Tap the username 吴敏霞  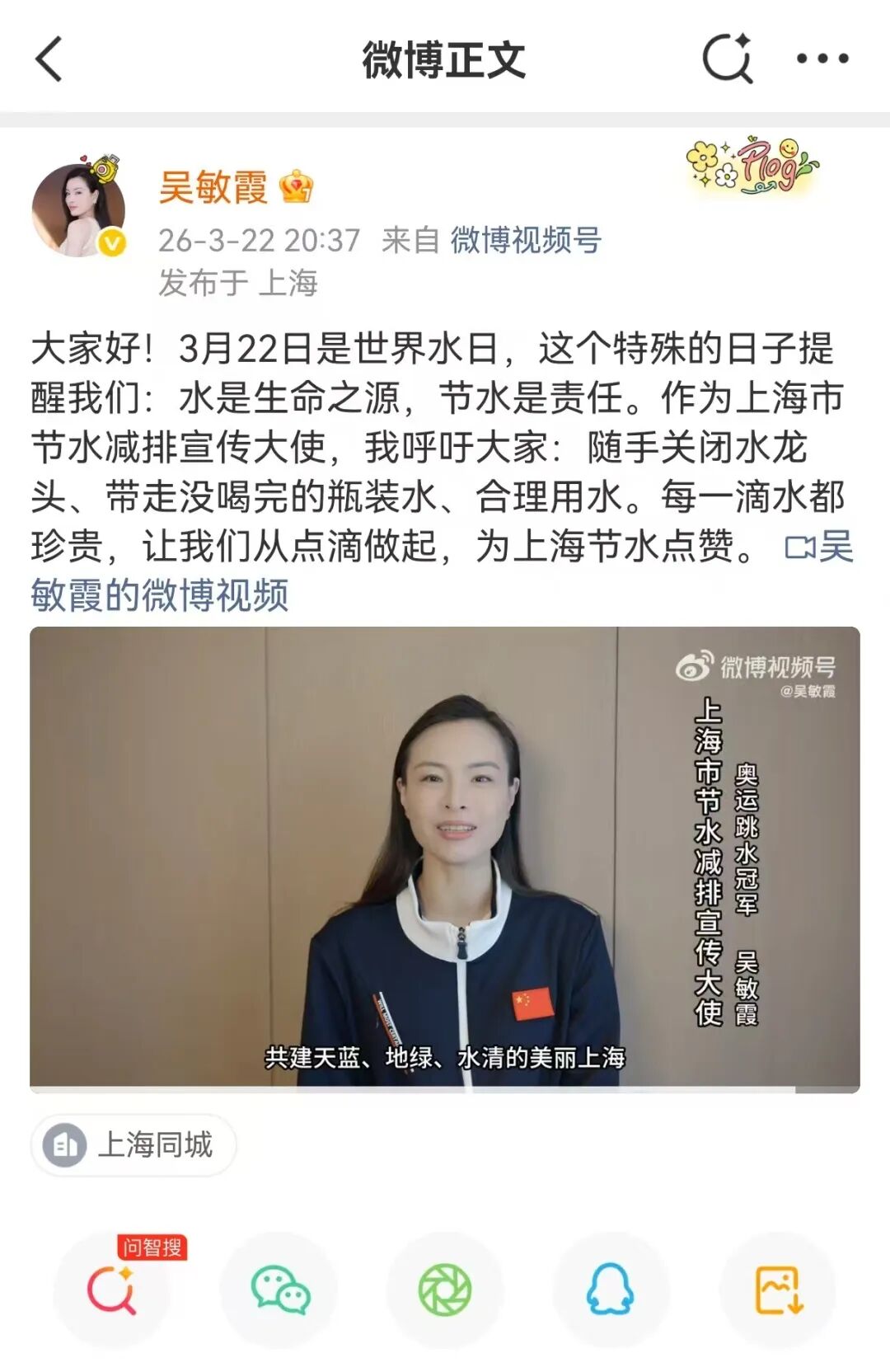(x=213, y=187)
